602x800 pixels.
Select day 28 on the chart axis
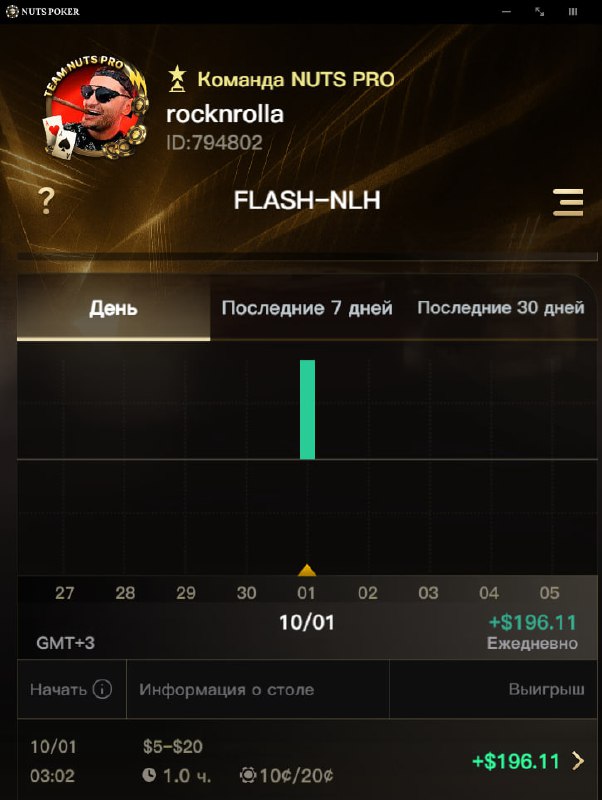125,593
